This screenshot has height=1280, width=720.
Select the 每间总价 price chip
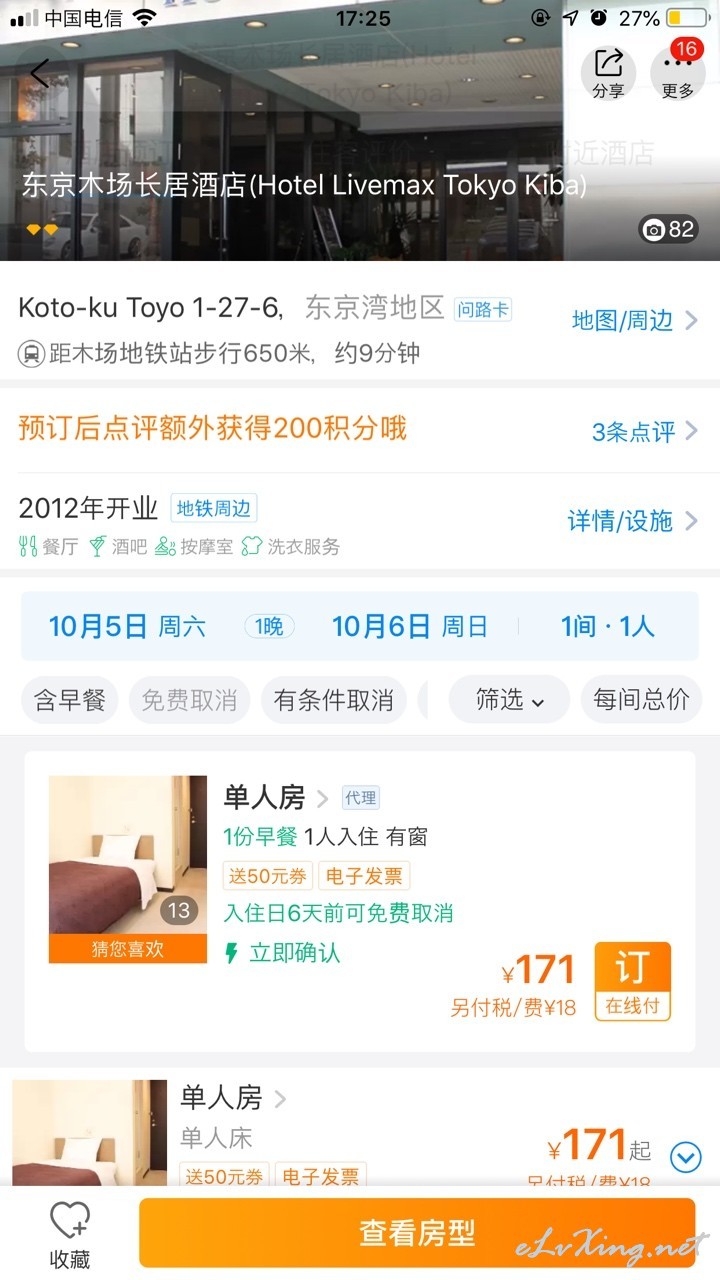click(x=641, y=700)
